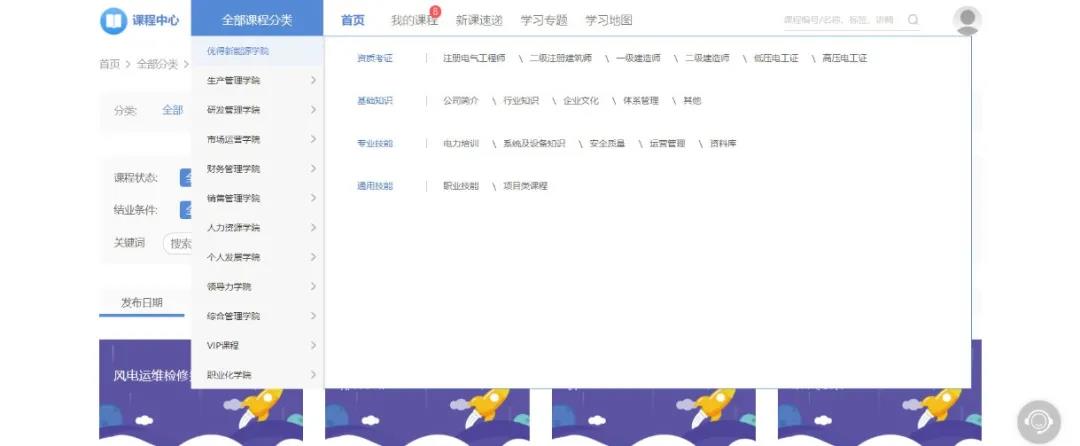1080x446 pixels.
Task: Open the 电力培训 subcategory
Action: click(461, 144)
